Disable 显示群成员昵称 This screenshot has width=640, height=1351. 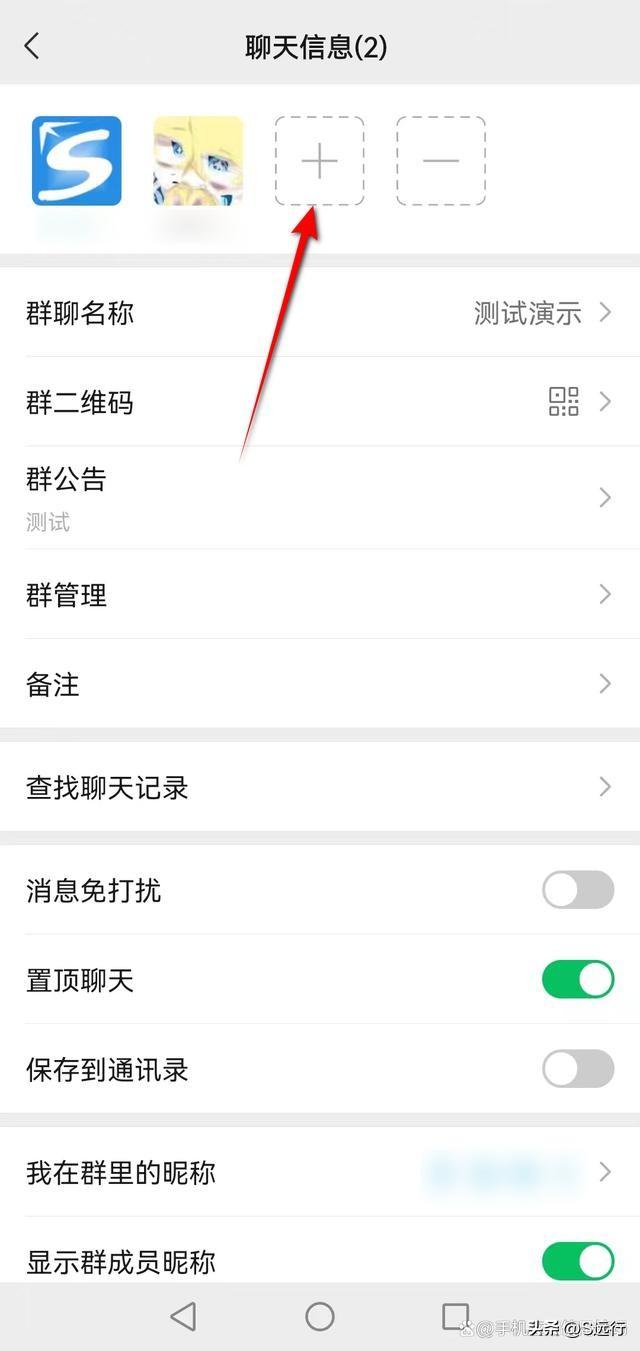(578, 1261)
